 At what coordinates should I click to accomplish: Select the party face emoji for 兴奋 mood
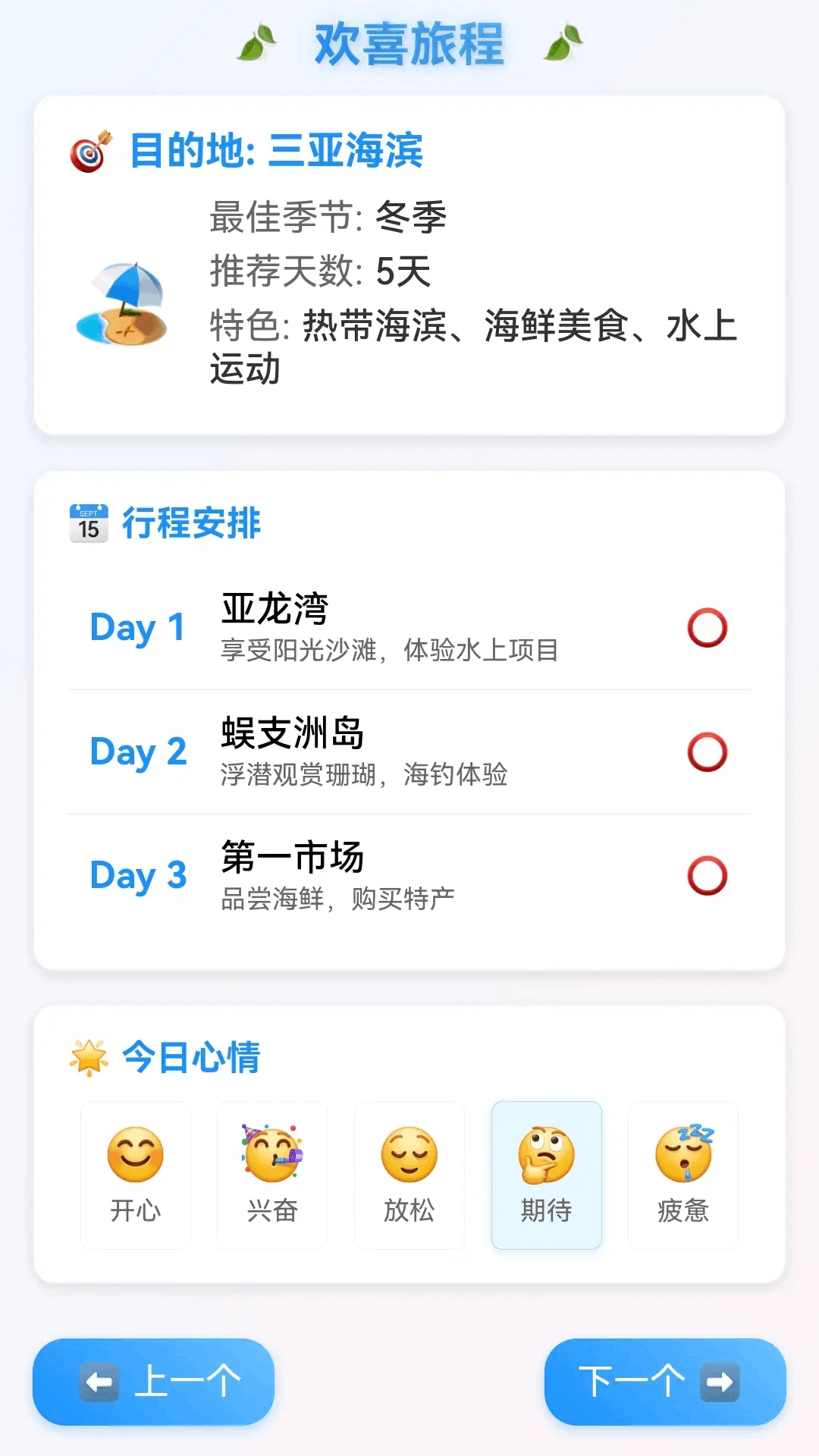coord(271,1156)
